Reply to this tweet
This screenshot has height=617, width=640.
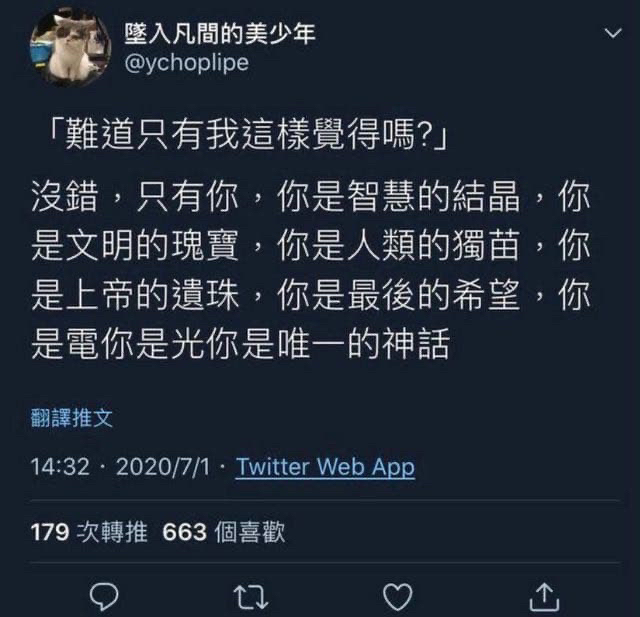coord(105,596)
